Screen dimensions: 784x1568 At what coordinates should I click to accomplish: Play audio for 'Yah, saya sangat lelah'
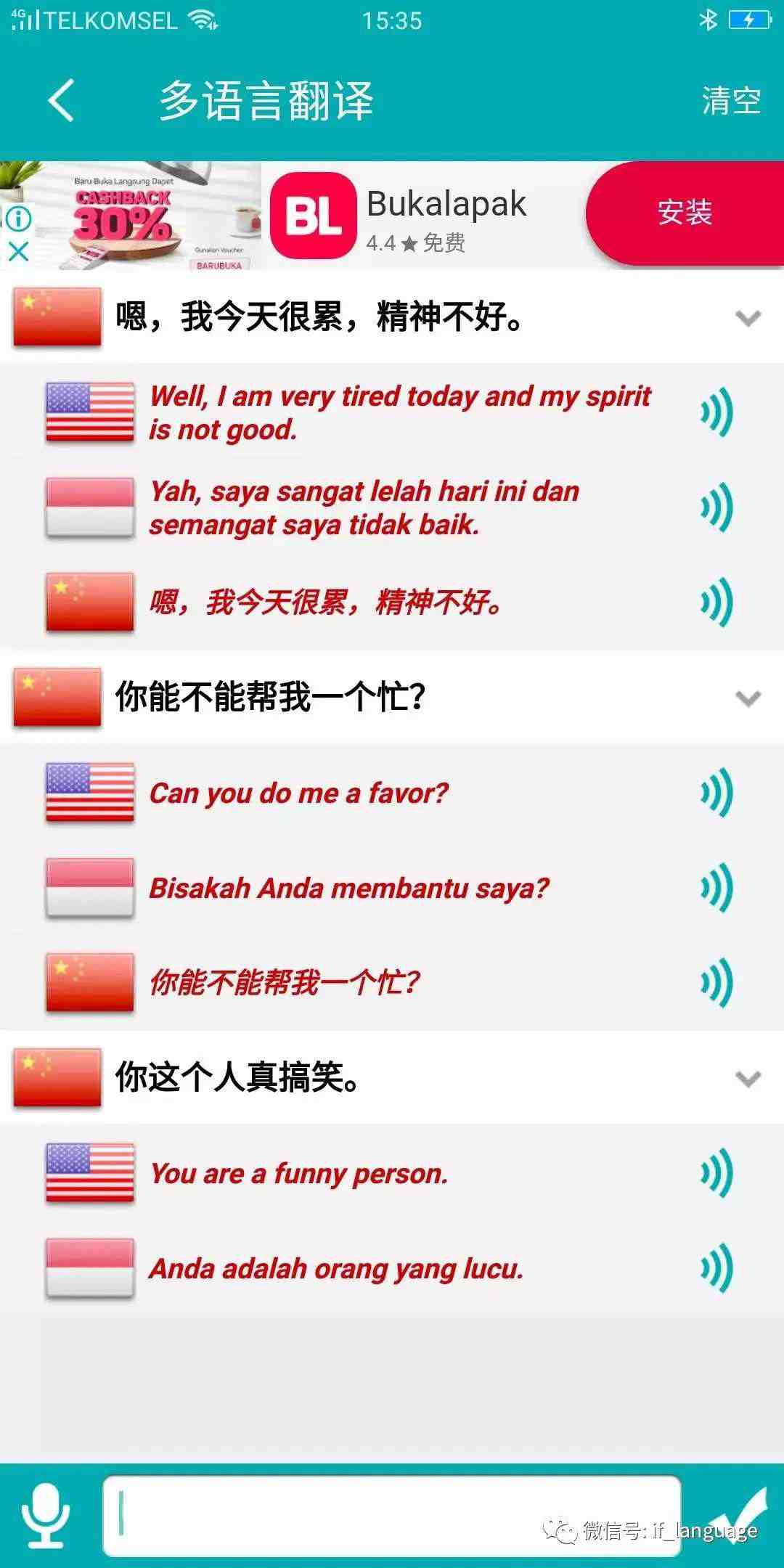point(716,507)
